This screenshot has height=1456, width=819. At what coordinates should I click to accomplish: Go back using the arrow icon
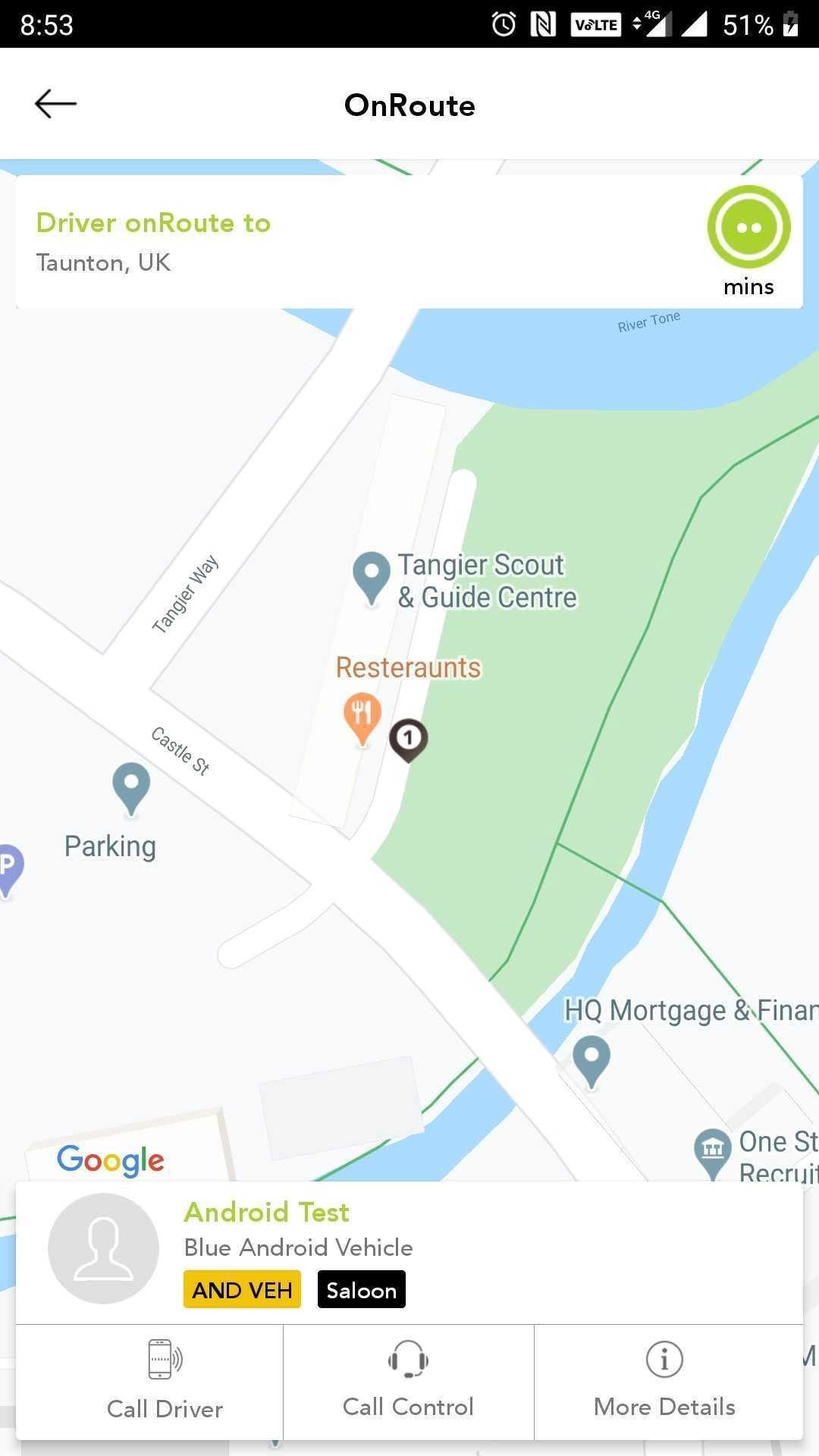tap(55, 104)
